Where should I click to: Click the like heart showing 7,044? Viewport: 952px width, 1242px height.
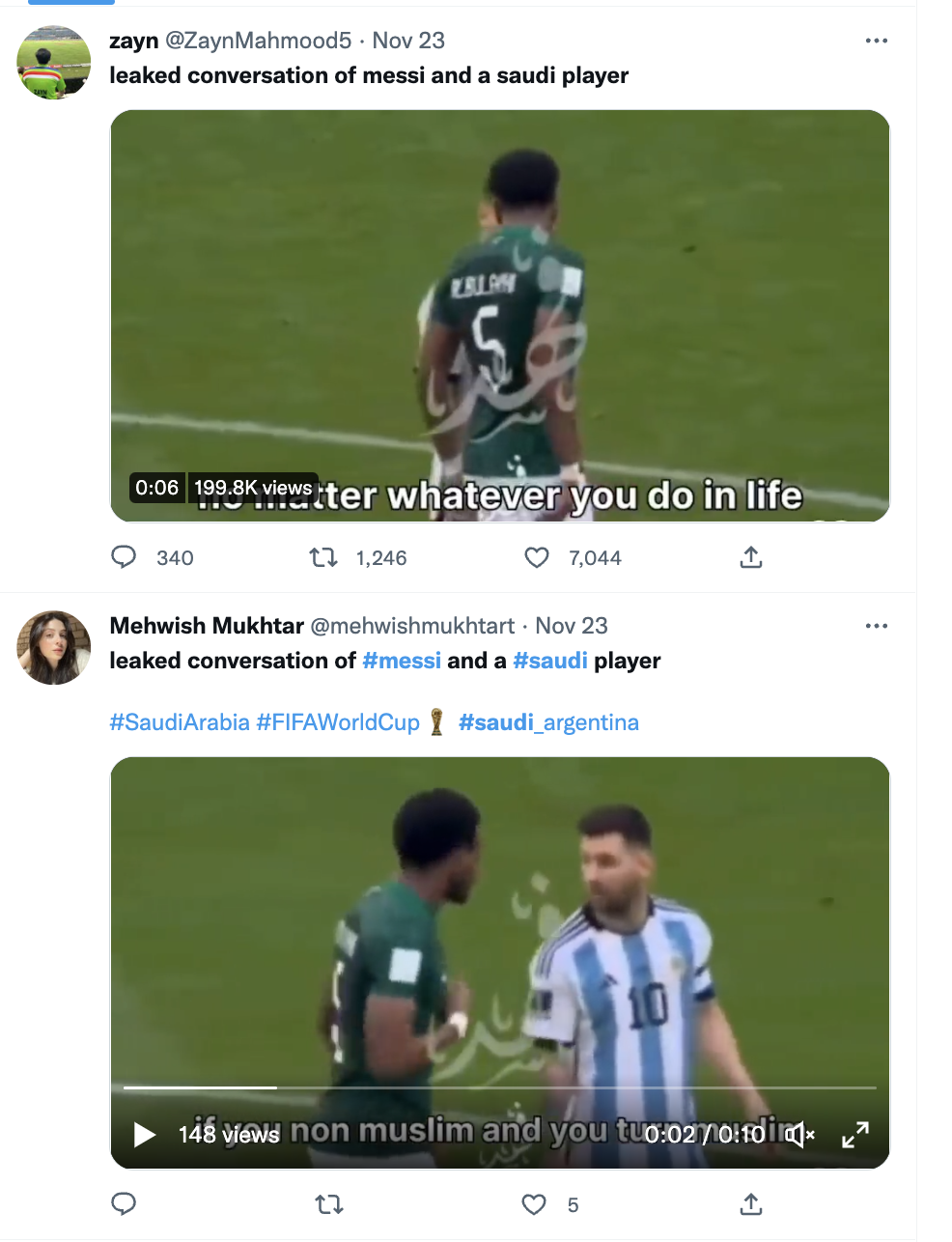click(536, 557)
